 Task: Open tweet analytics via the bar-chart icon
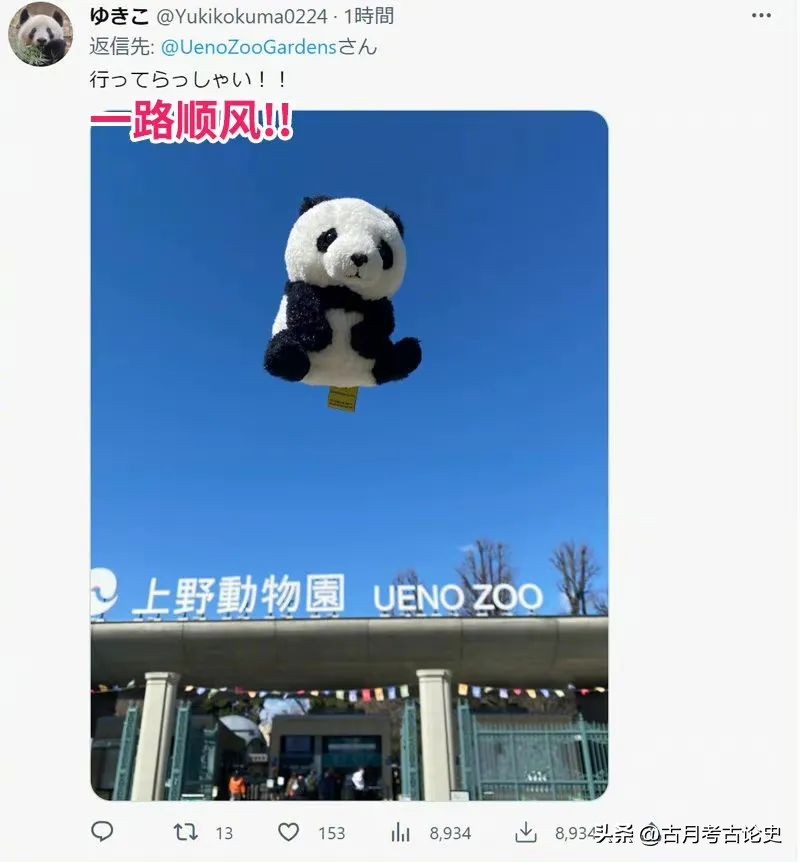click(x=399, y=831)
